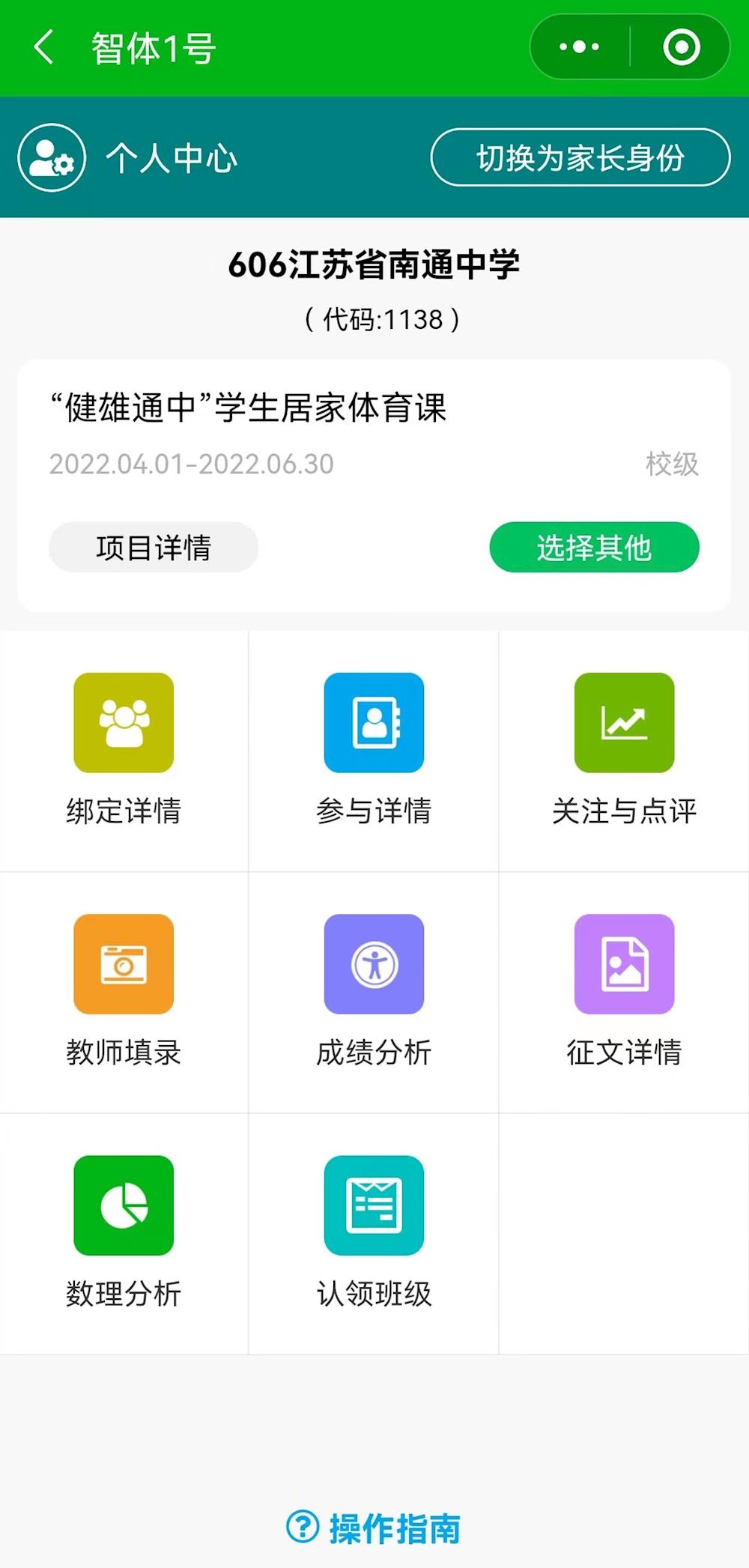Tap the mini-program capsule circle button
Viewport: 749px width, 1568px height.
click(682, 47)
